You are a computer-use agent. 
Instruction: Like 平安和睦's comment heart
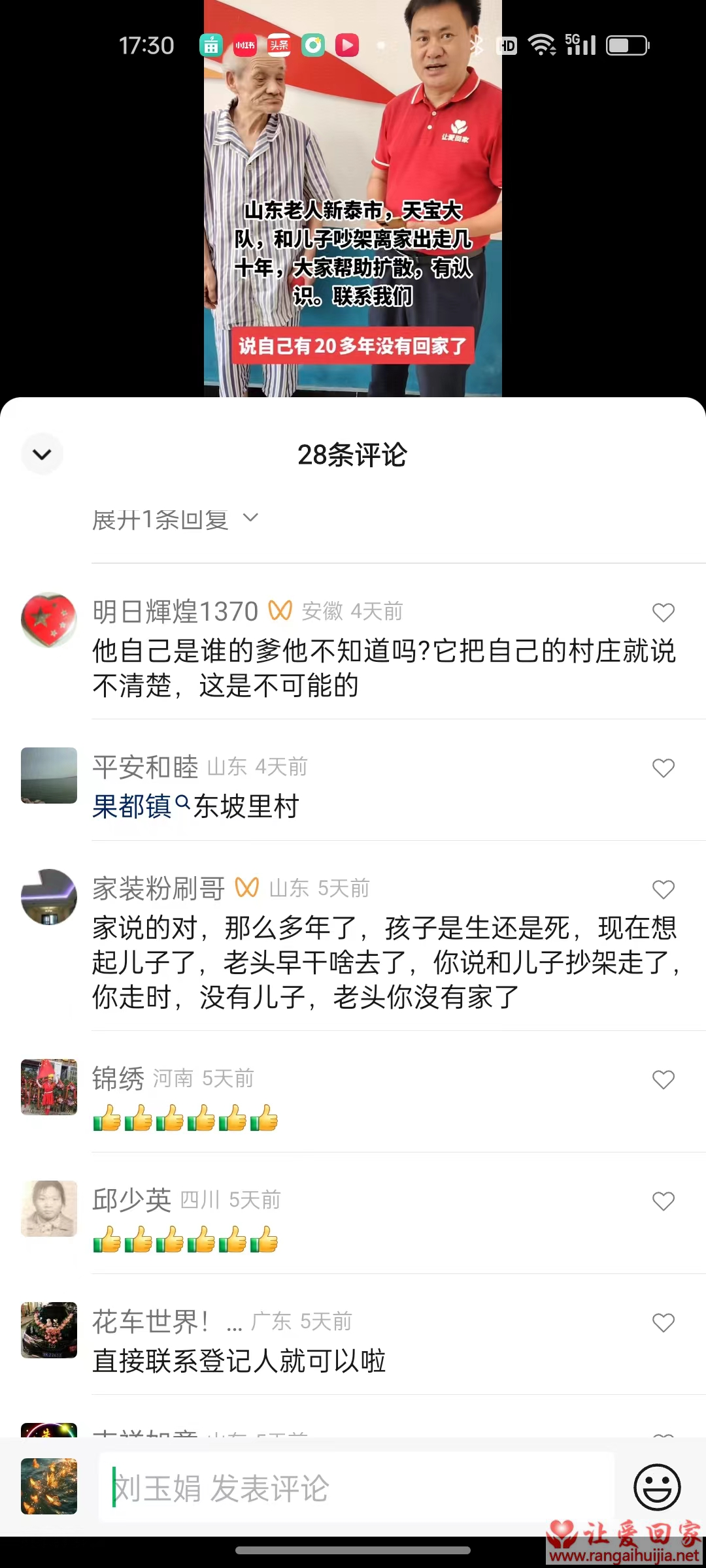pos(663,769)
